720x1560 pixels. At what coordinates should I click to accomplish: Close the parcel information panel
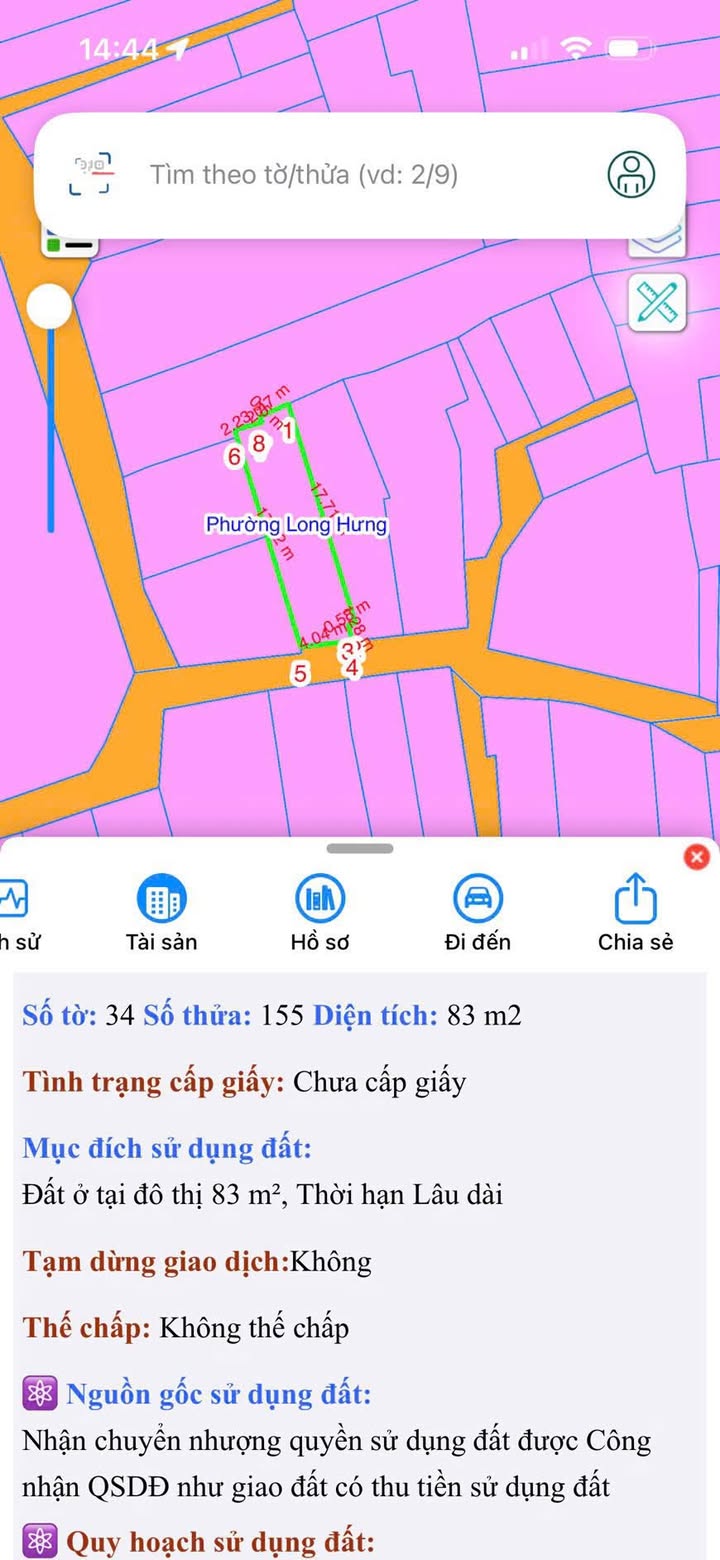[x=697, y=857]
